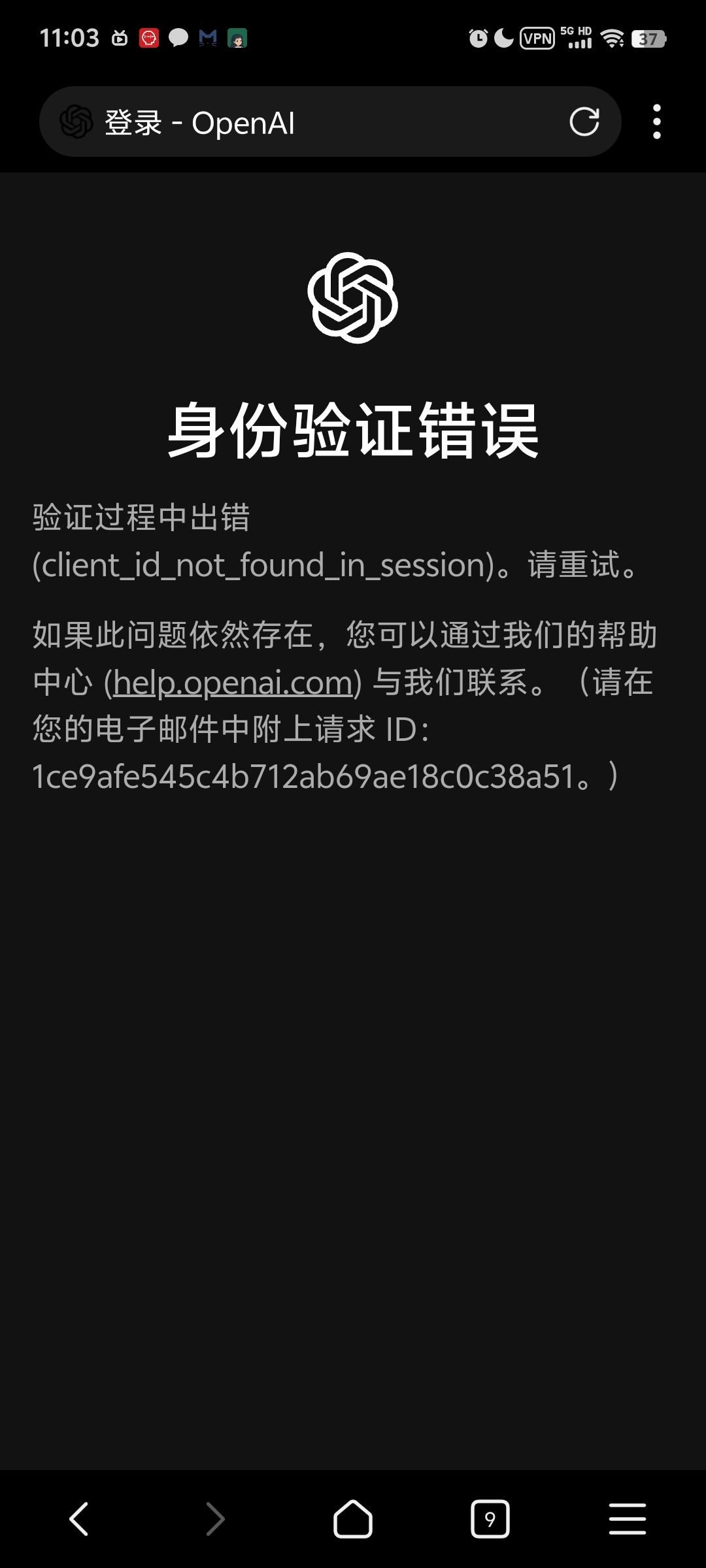706x1568 pixels.
Task: Open the browser overflow menu
Action: pos(656,122)
